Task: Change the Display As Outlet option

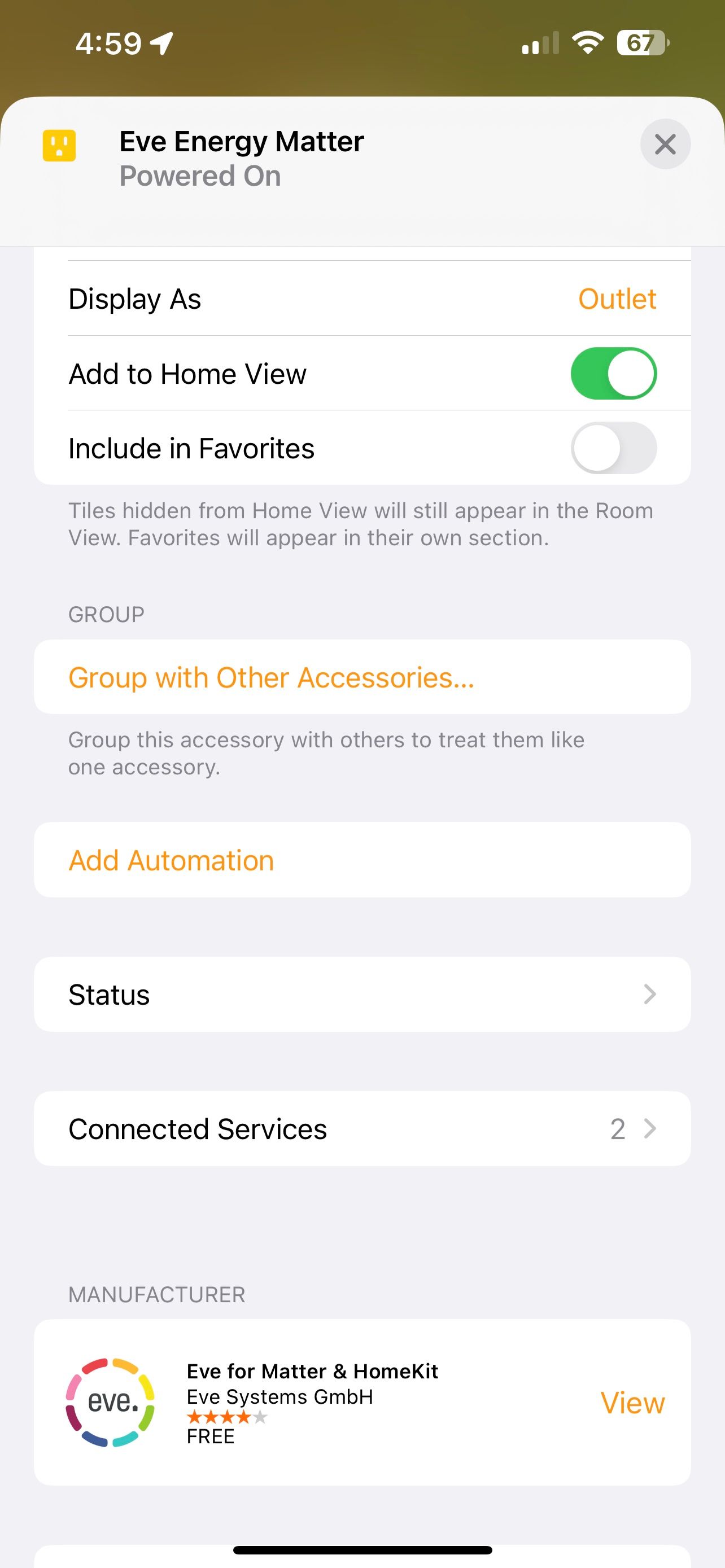Action: (616, 299)
